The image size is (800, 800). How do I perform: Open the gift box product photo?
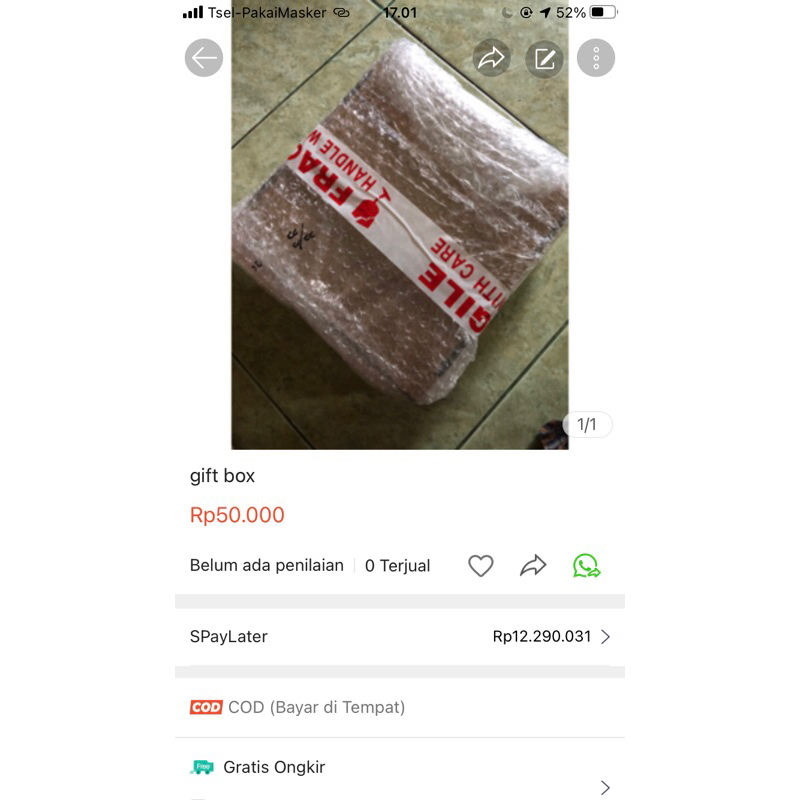(x=400, y=250)
